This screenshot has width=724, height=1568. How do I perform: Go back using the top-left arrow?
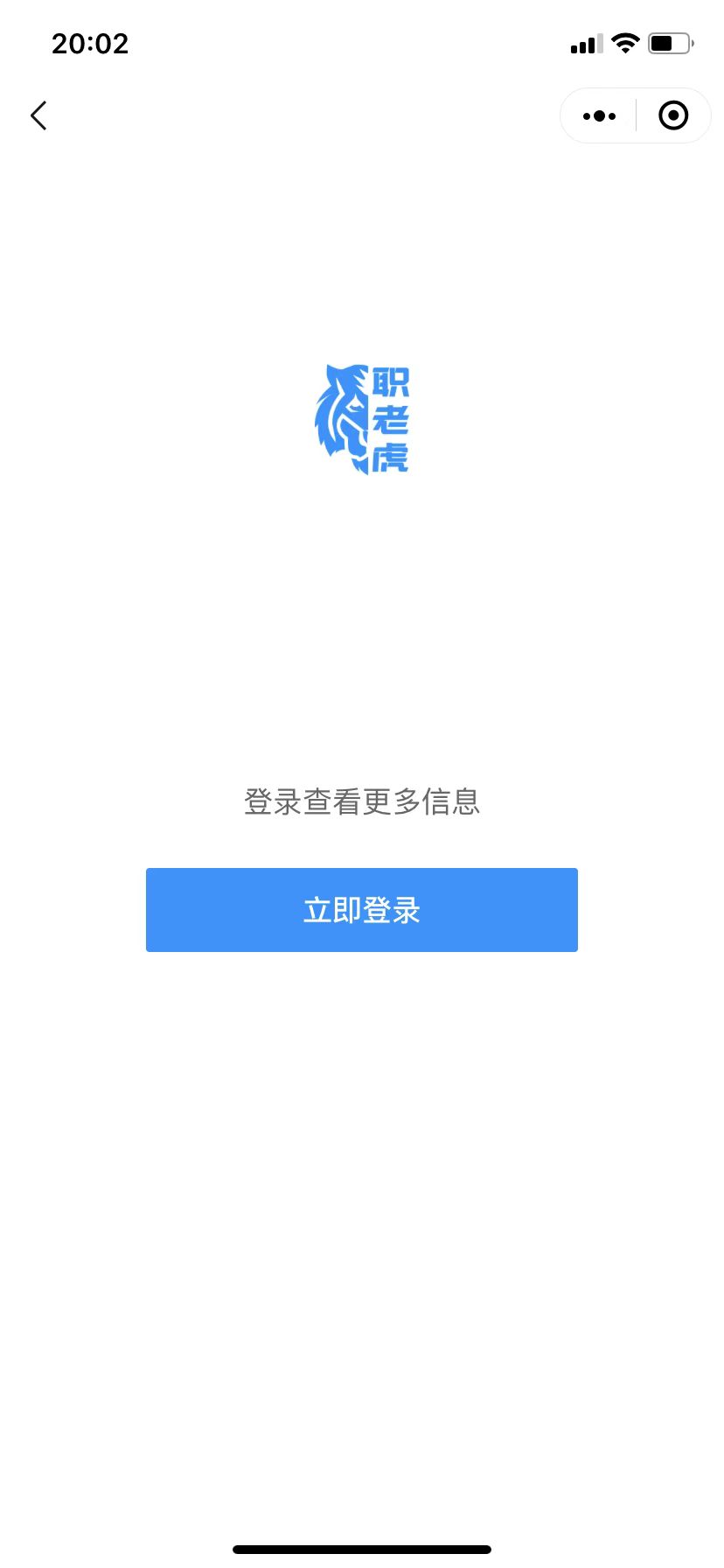38,115
